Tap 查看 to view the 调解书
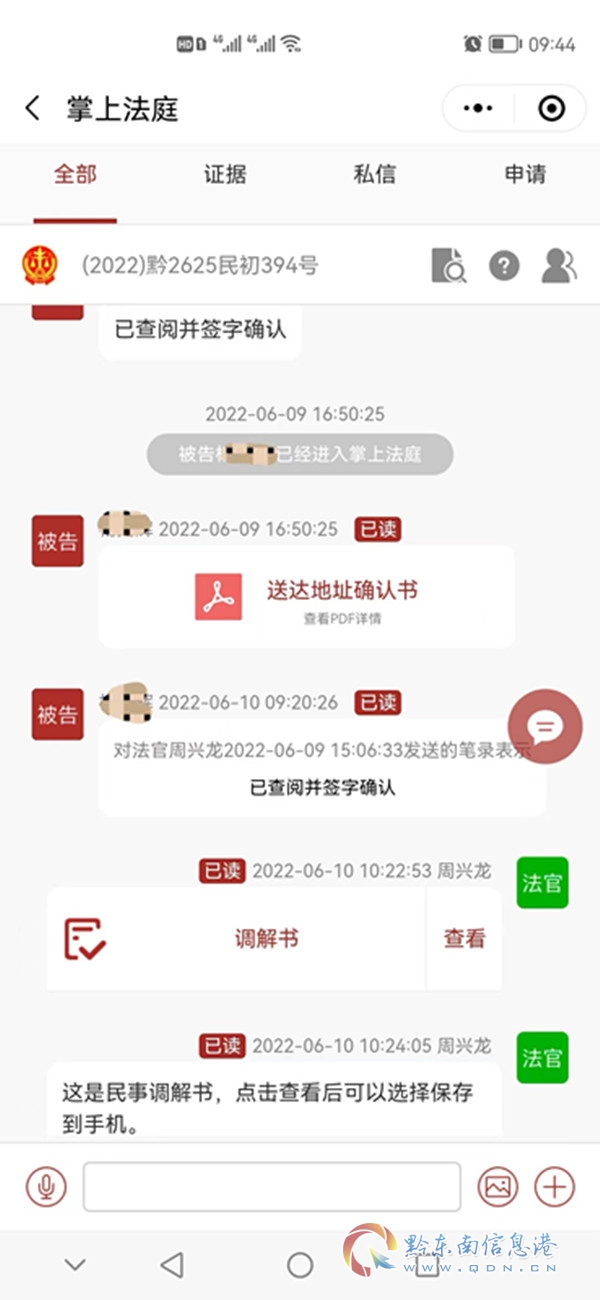Screen dimensions: 600x1300 tap(464, 939)
